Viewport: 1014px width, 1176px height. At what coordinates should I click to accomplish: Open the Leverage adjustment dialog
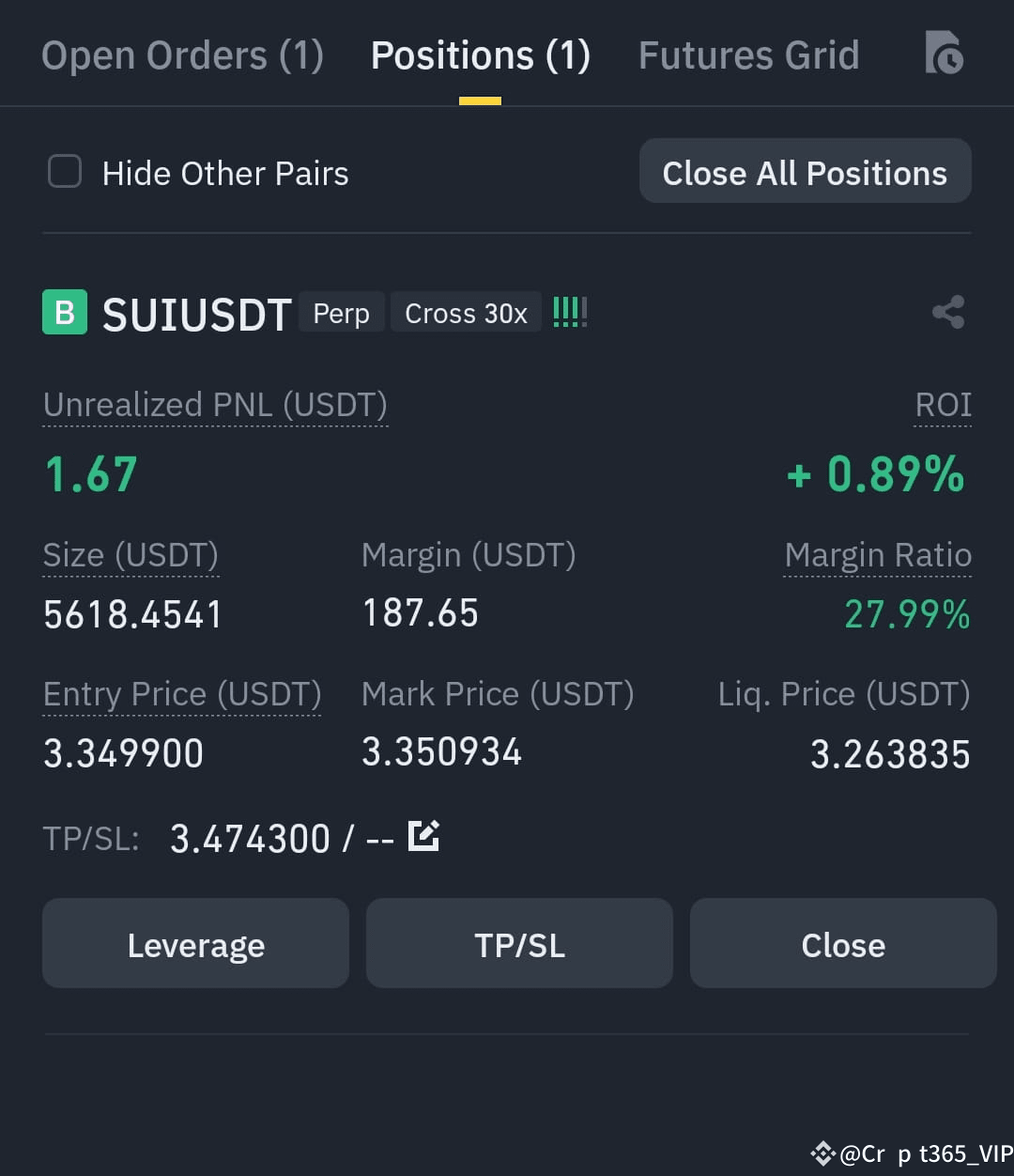(x=195, y=944)
